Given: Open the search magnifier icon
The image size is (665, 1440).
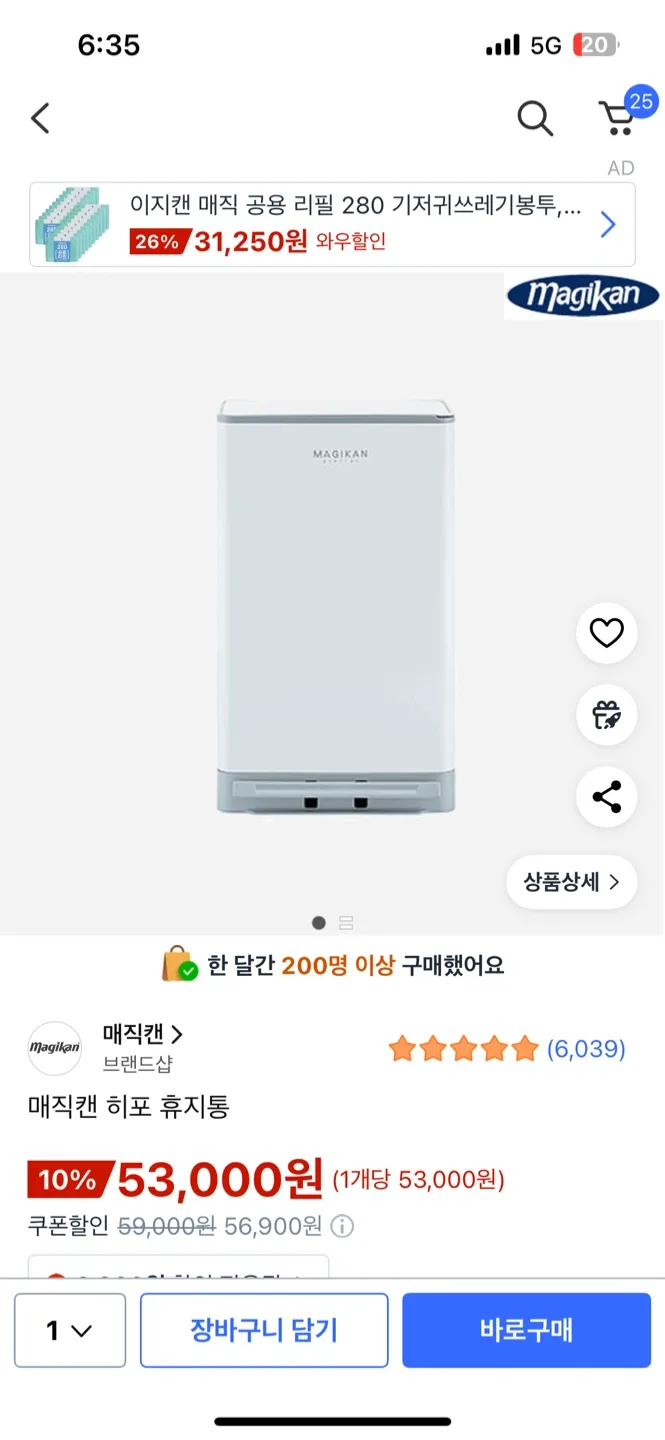Looking at the screenshot, I should 535,119.
